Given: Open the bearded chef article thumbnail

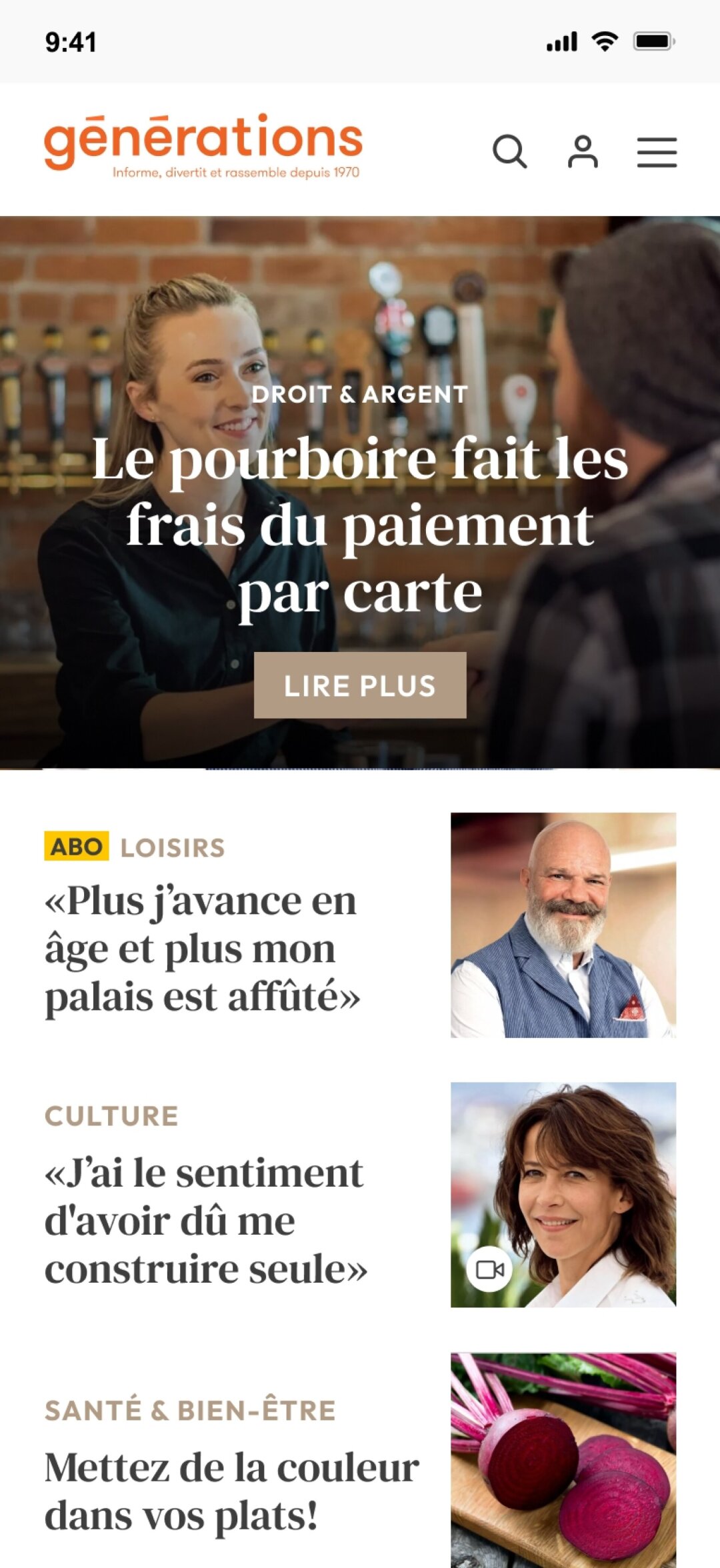Looking at the screenshot, I should click(563, 925).
